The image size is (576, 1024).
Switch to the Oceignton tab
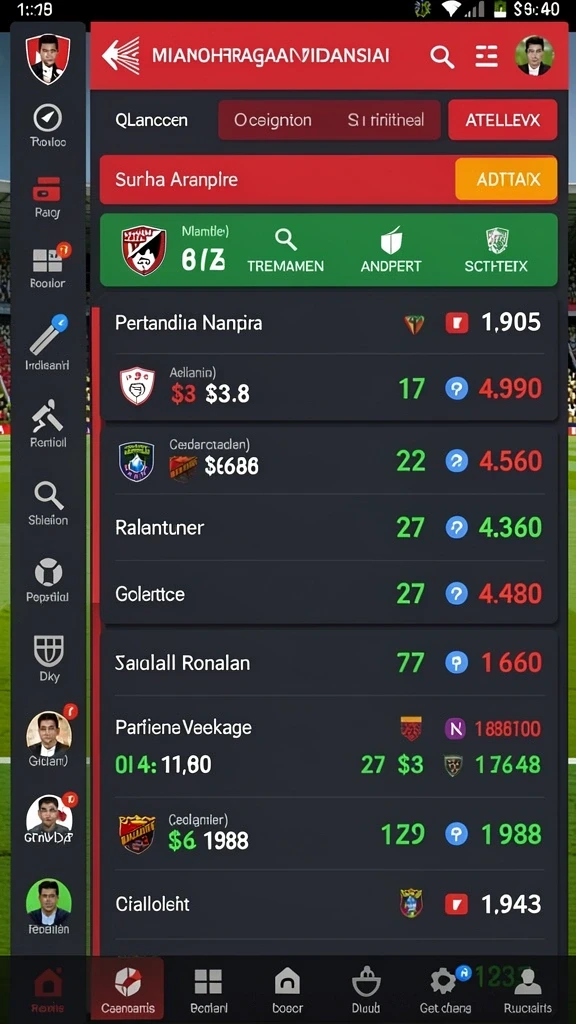pyautogui.click(x=272, y=120)
